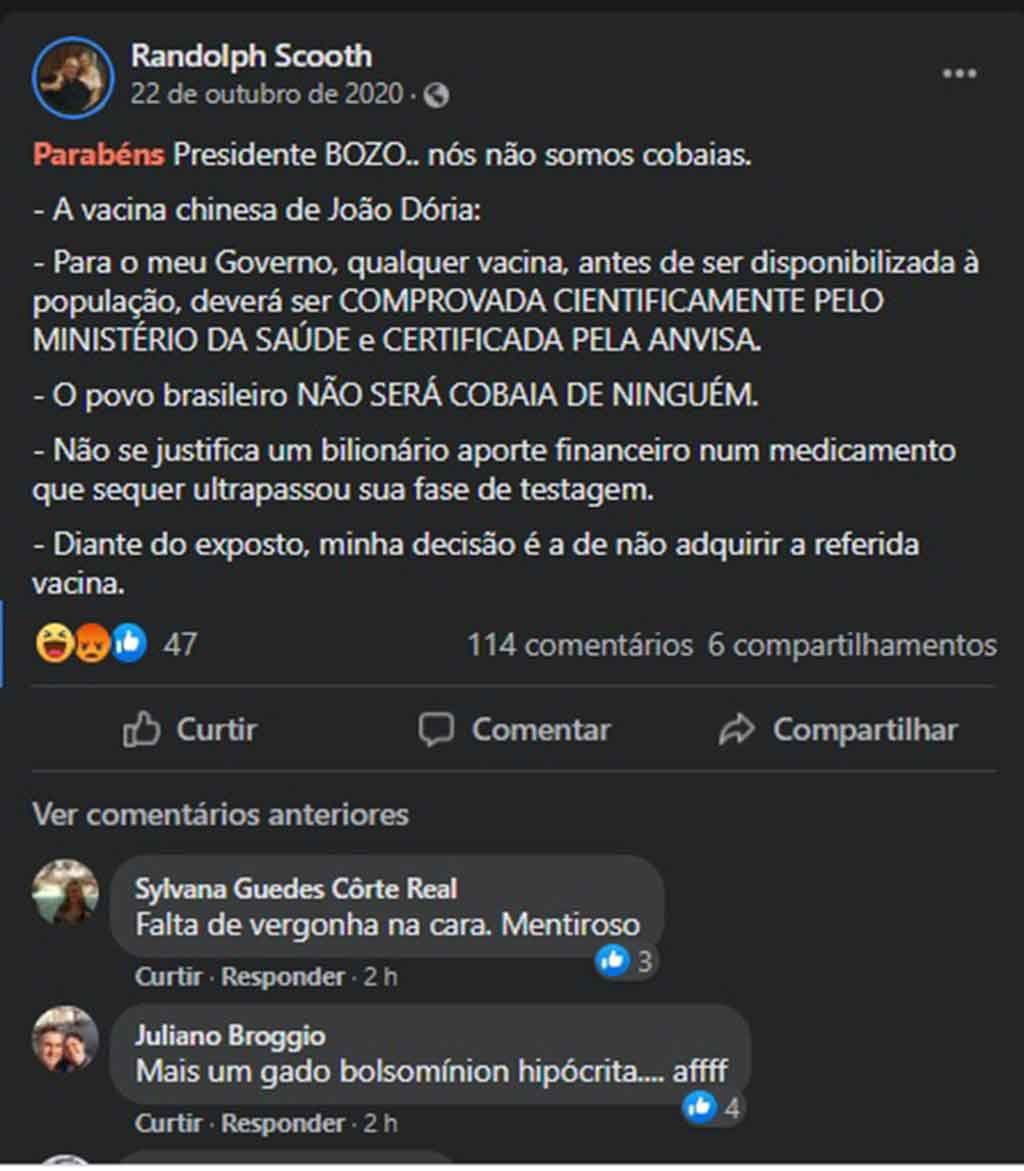Open Juliano Broggio's profile
Screen dimensions: 1024x1171
(230, 1036)
